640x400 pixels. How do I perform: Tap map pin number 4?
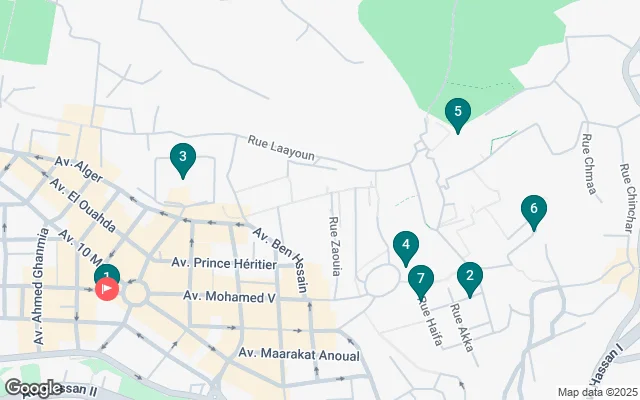point(405,244)
